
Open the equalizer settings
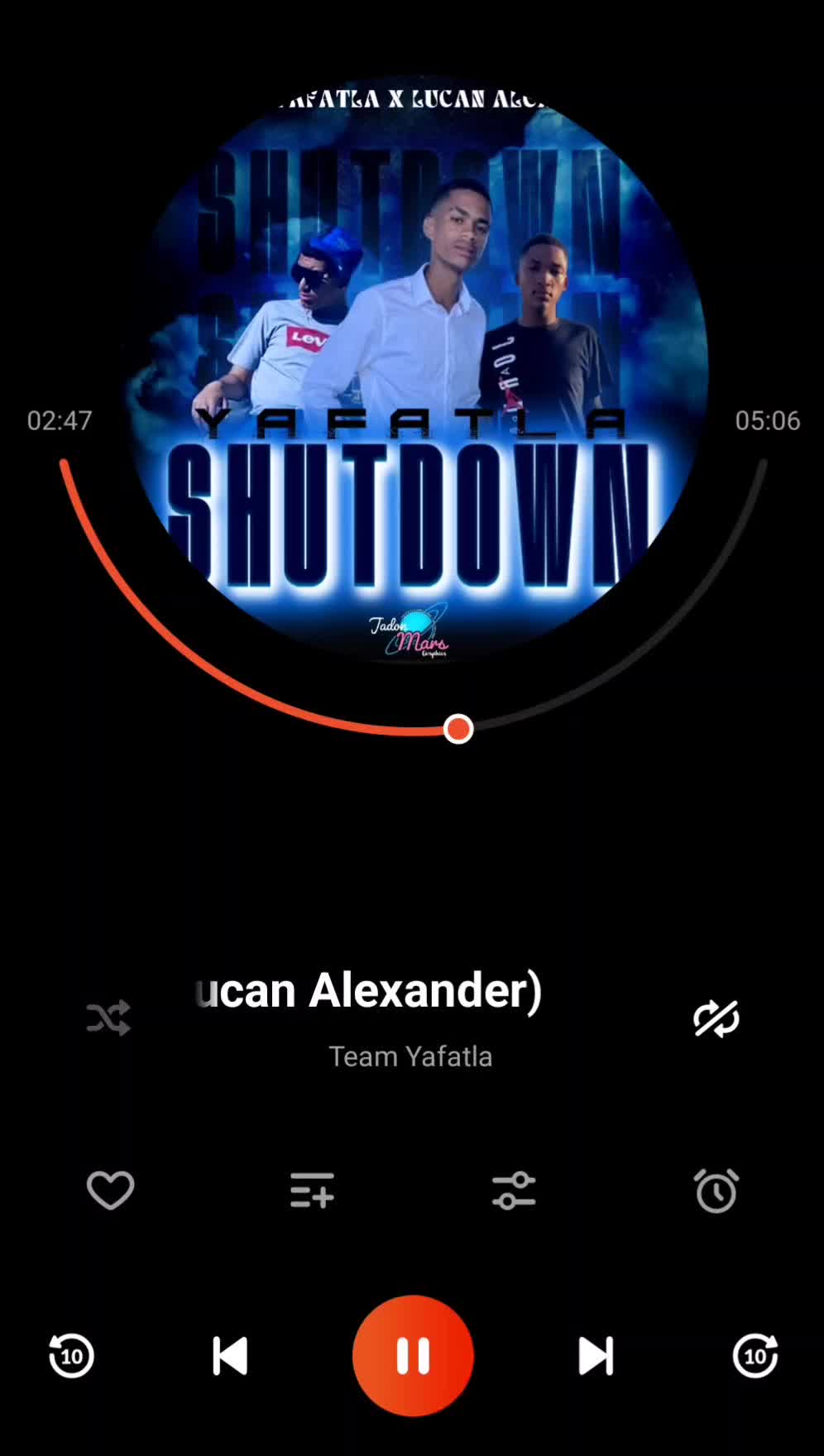coord(514,1190)
